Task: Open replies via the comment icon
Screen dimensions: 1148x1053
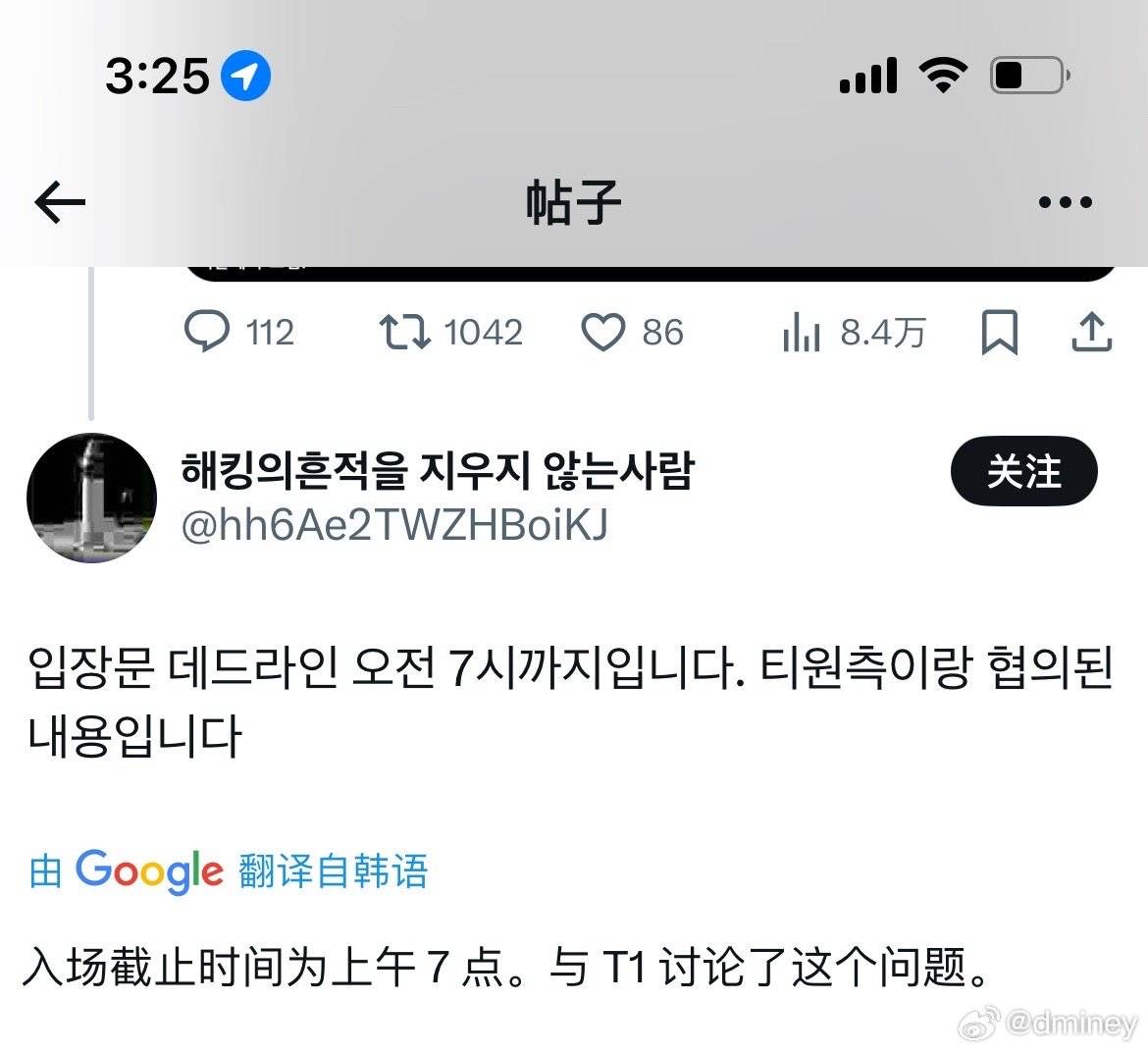Action: pos(207,332)
